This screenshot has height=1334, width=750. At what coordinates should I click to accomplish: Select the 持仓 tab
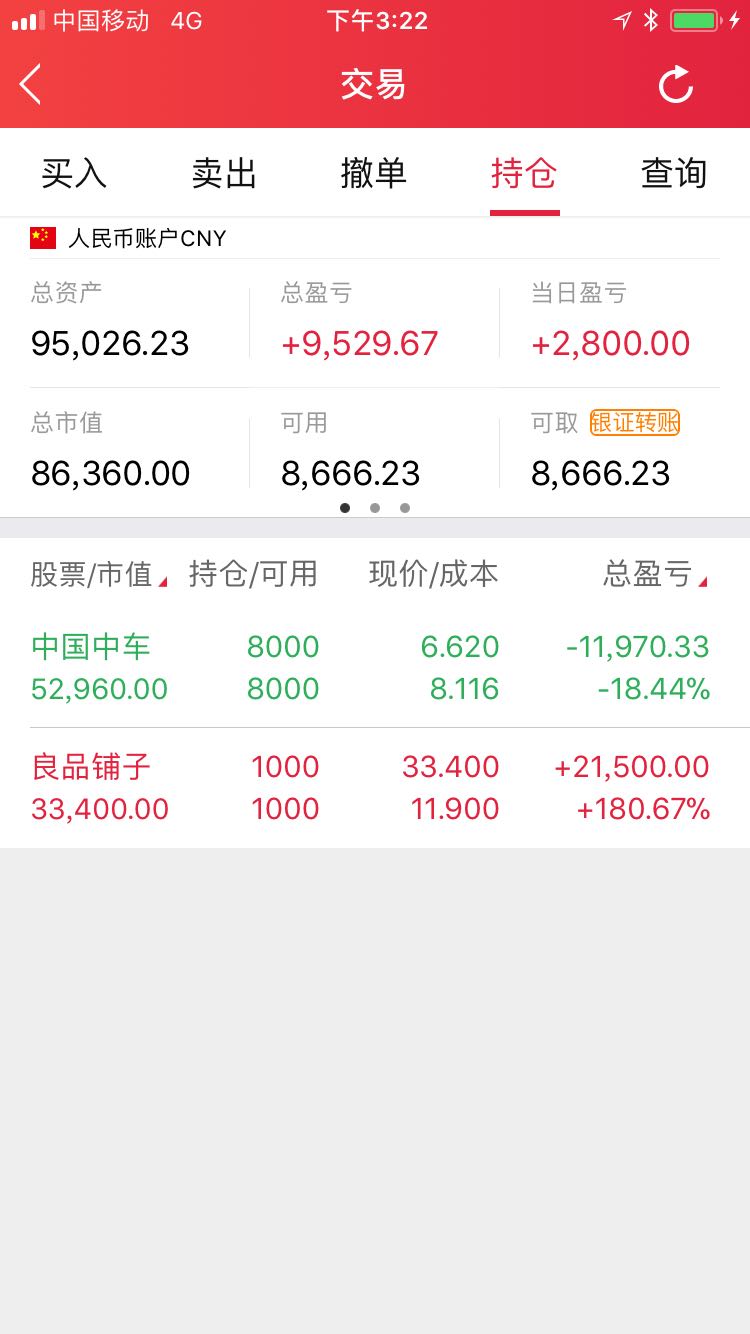tap(524, 173)
